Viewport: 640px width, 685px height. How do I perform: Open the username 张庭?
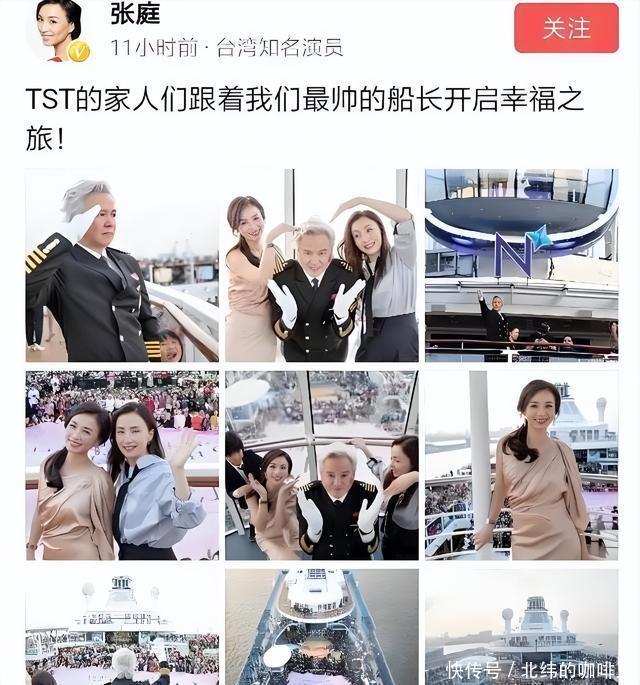tap(135, 14)
